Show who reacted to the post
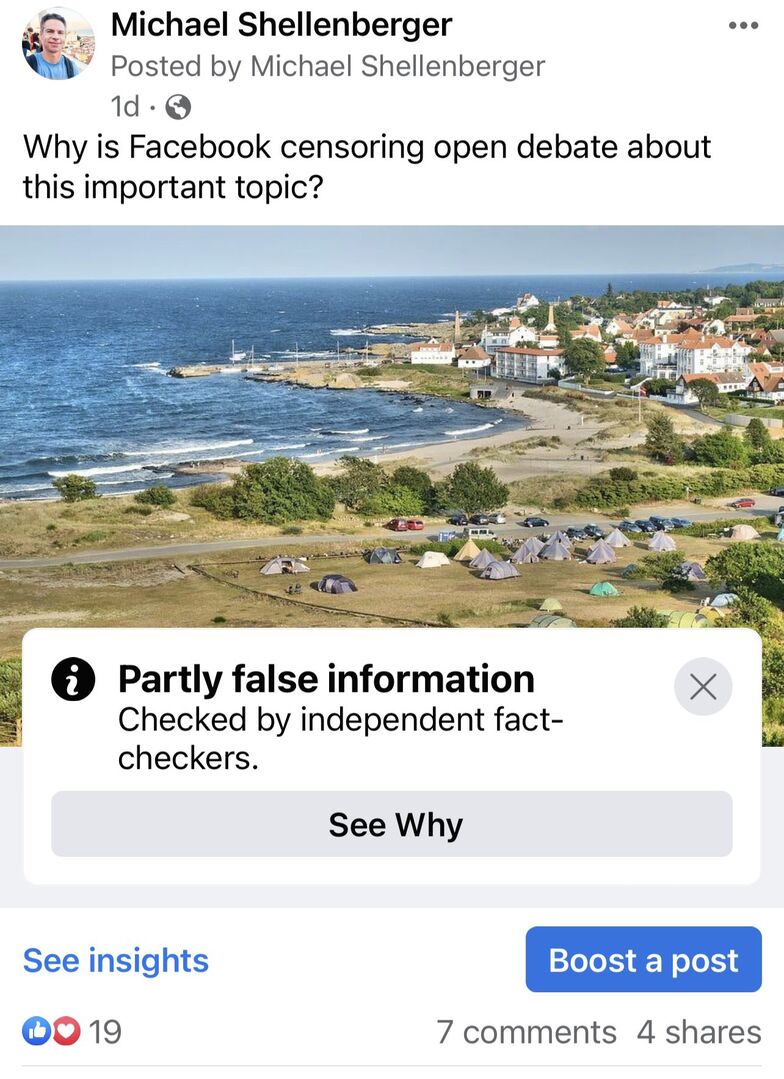This screenshot has height=1079, width=784. point(72,1031)
